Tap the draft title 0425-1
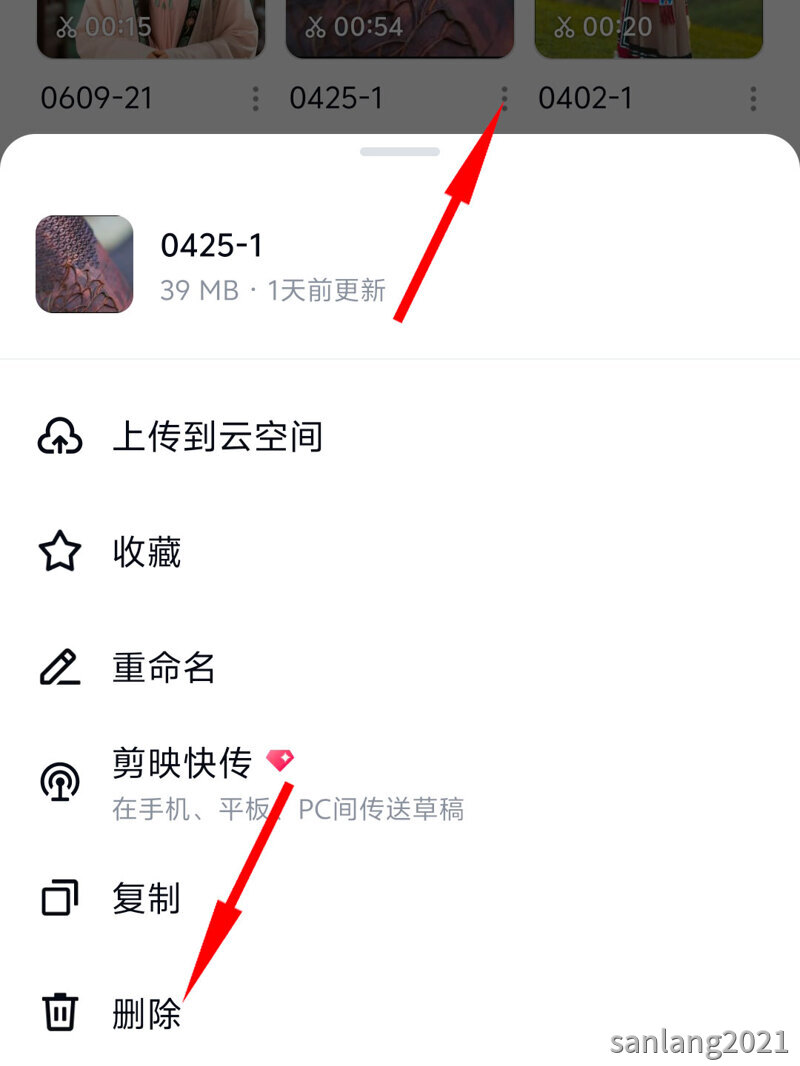Screen dimensions: 800x1066 pyautogui.click(x=211, y=243)
